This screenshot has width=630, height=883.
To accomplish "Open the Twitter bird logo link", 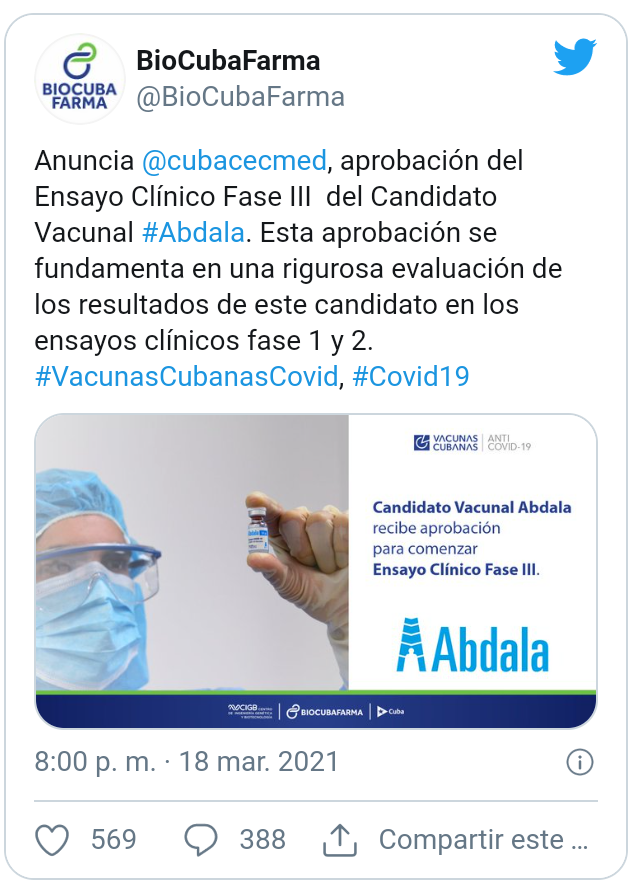I will [575, 57].
